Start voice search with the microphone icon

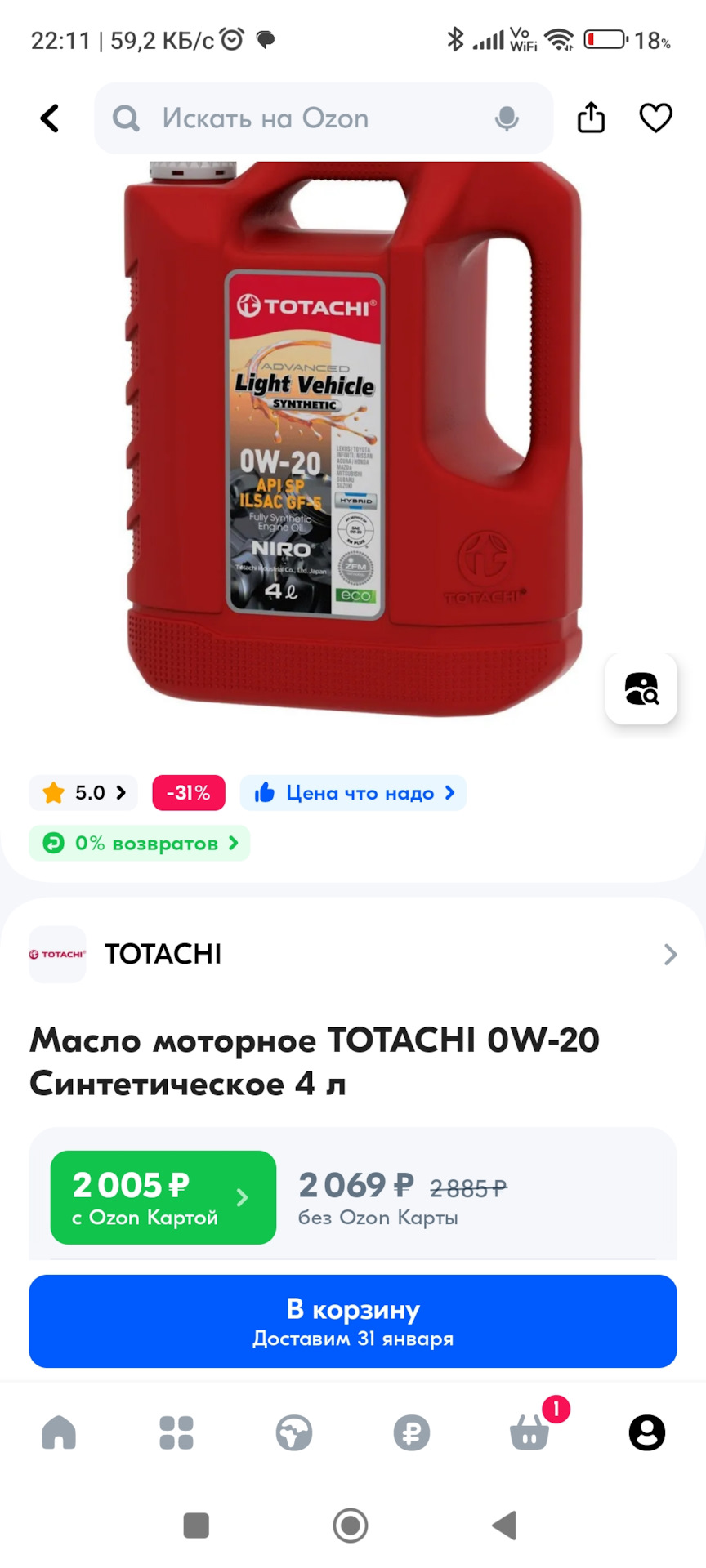tap(507, 118)
